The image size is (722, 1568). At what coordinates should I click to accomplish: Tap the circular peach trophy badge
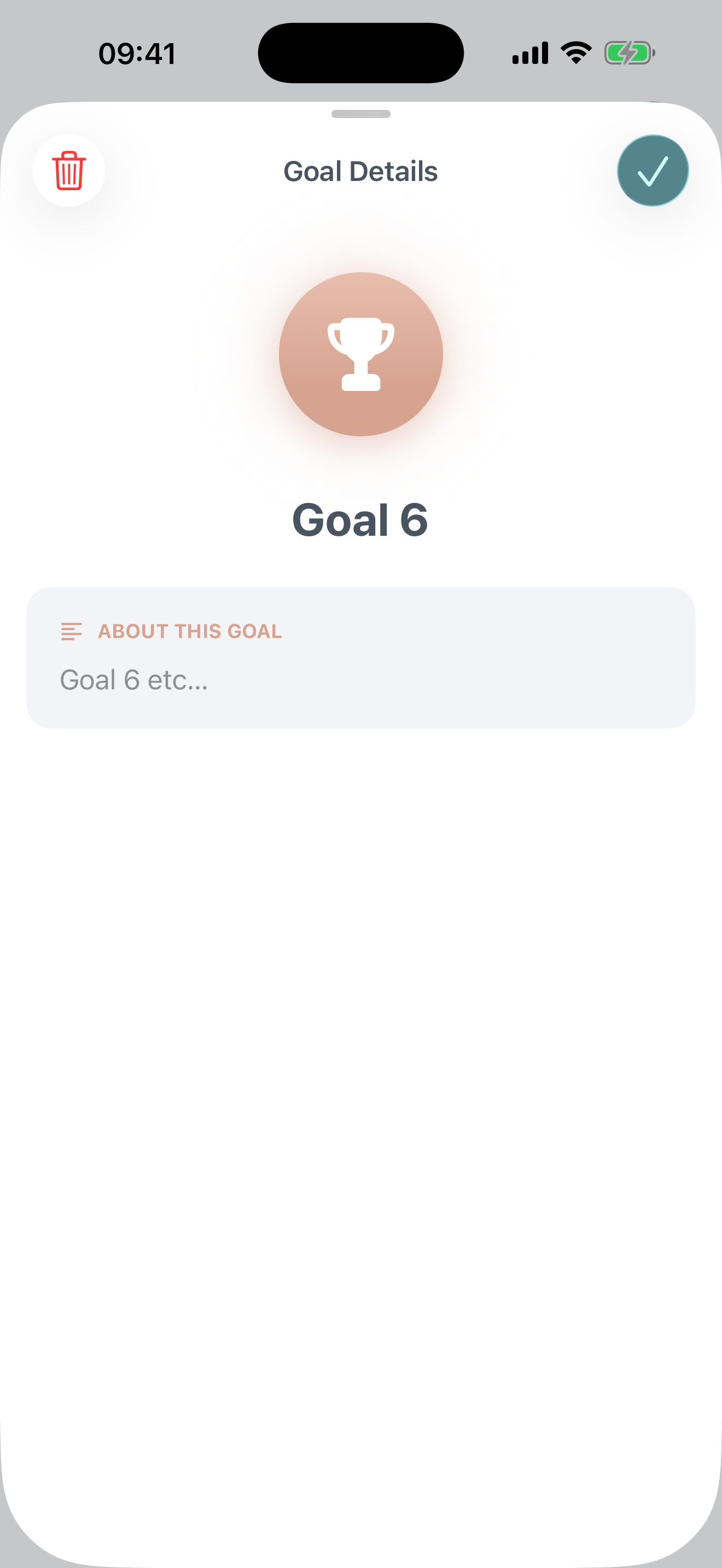[x=360, y=354]
